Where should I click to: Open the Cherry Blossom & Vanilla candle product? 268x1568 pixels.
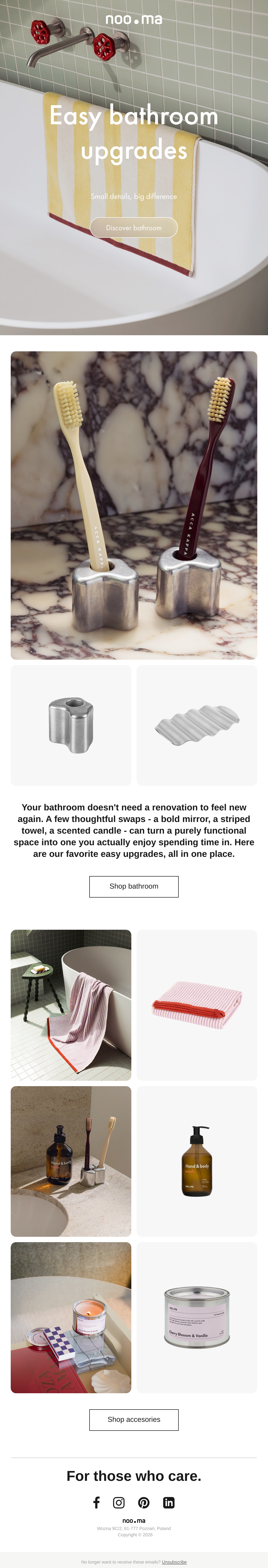pos(197,1318)
